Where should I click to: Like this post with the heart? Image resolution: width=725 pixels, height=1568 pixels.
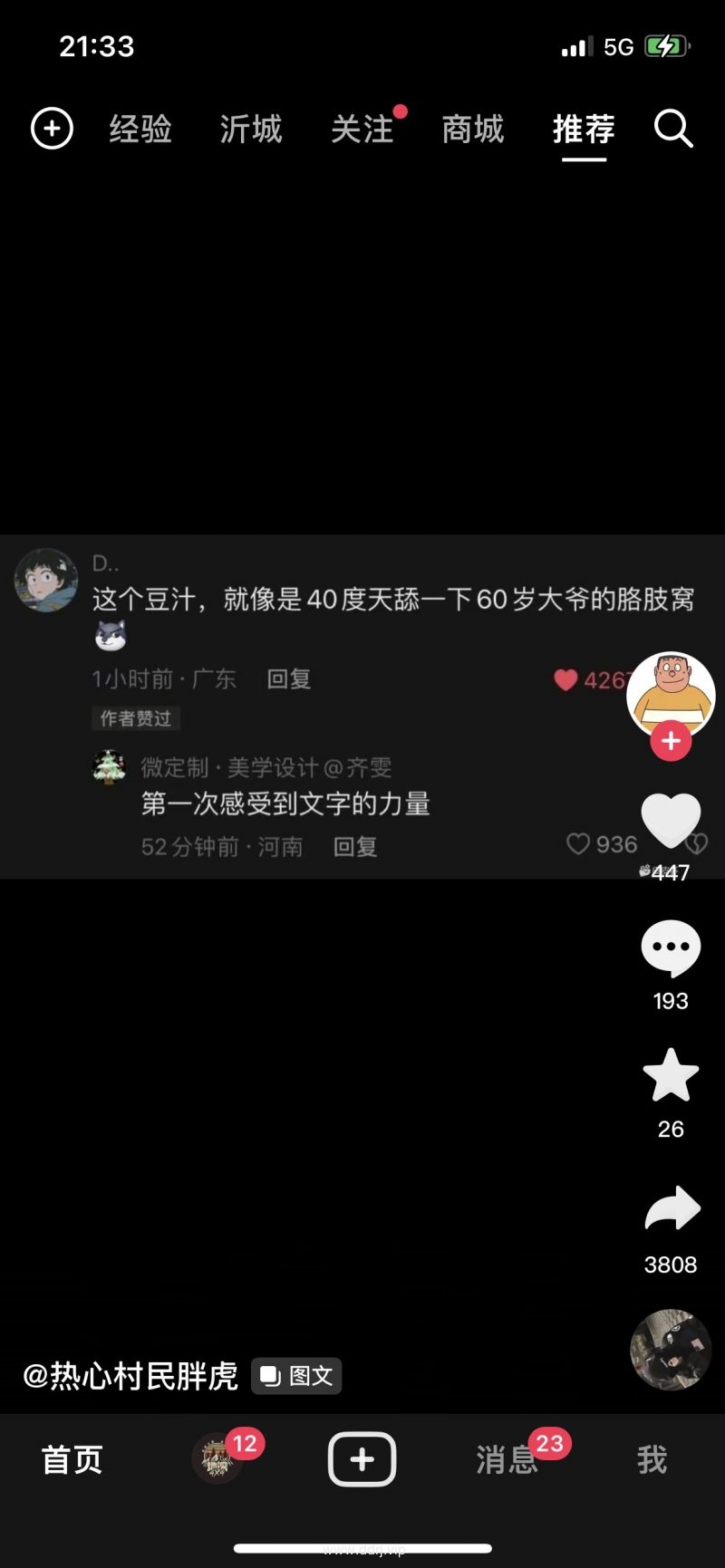(x=671, y=820)
